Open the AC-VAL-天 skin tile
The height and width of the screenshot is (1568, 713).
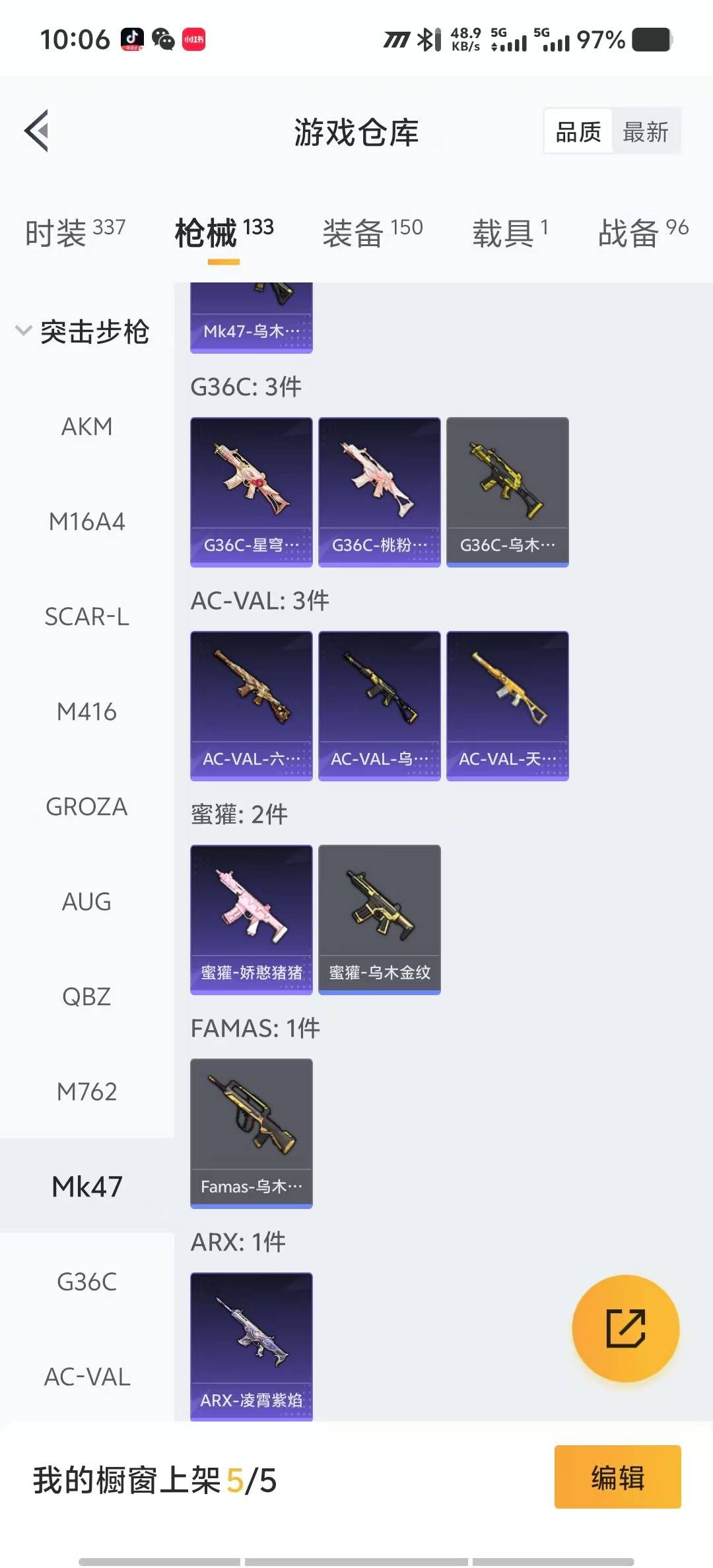(x=507, y=705)
